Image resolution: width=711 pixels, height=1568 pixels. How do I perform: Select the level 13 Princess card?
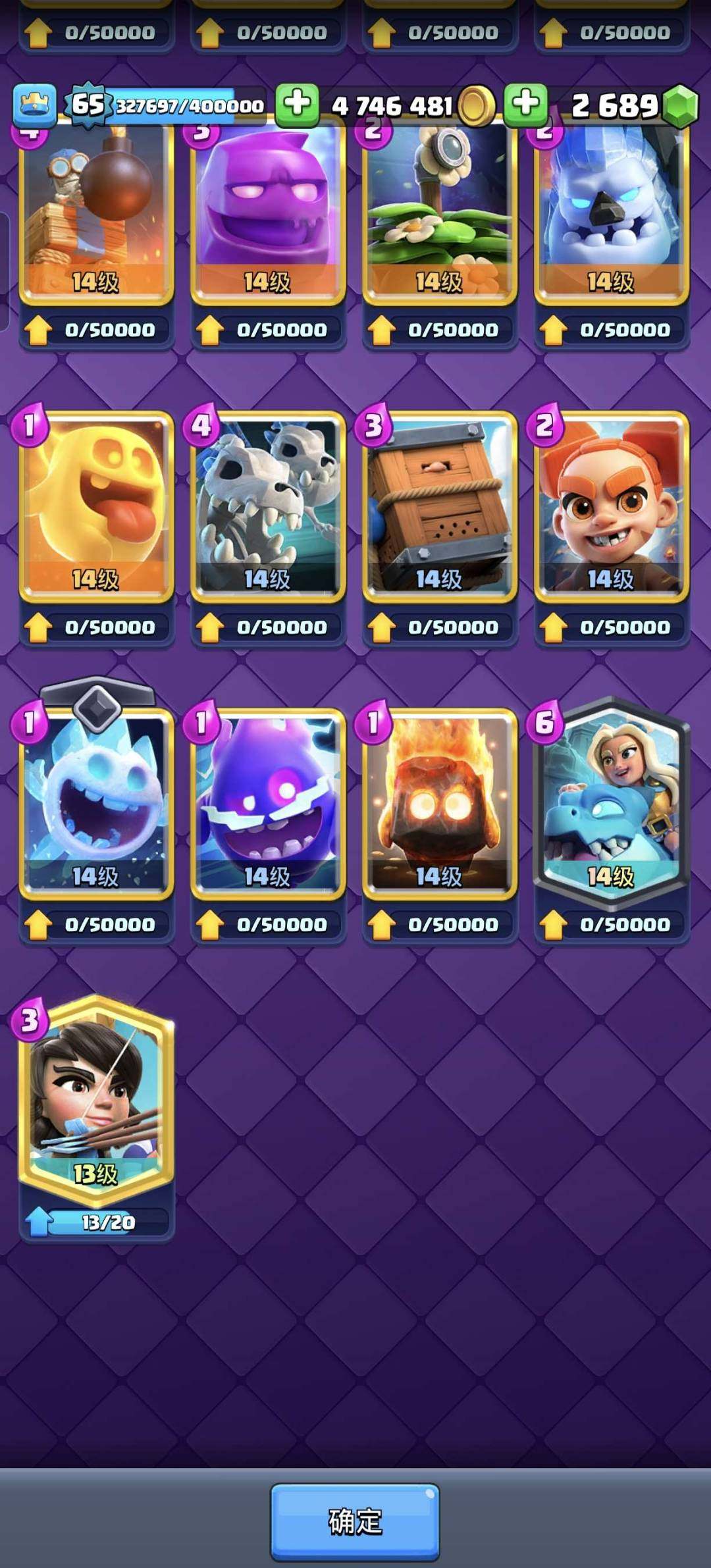pyautogui.click(x=96, y=1099)
